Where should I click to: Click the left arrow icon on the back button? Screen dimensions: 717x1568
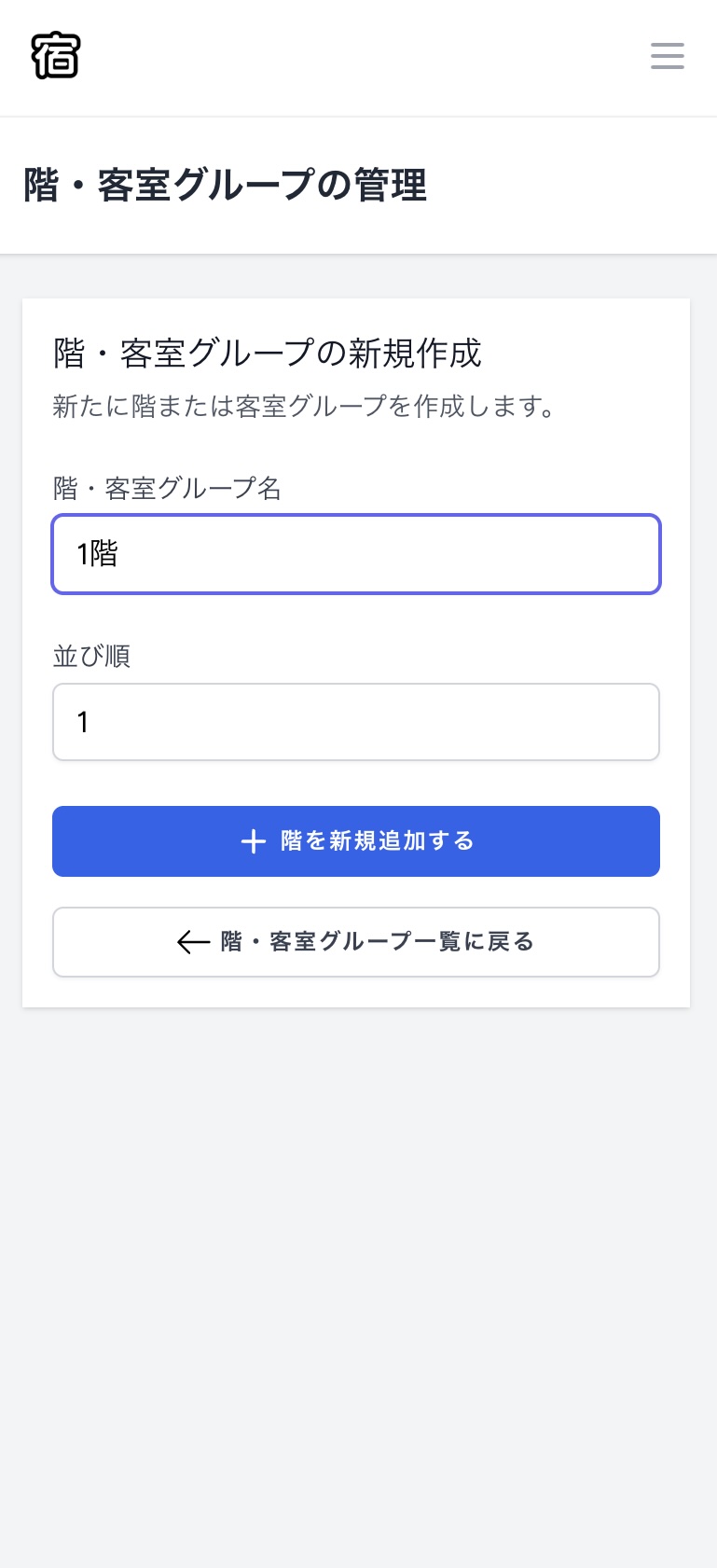tap(193, 942)
